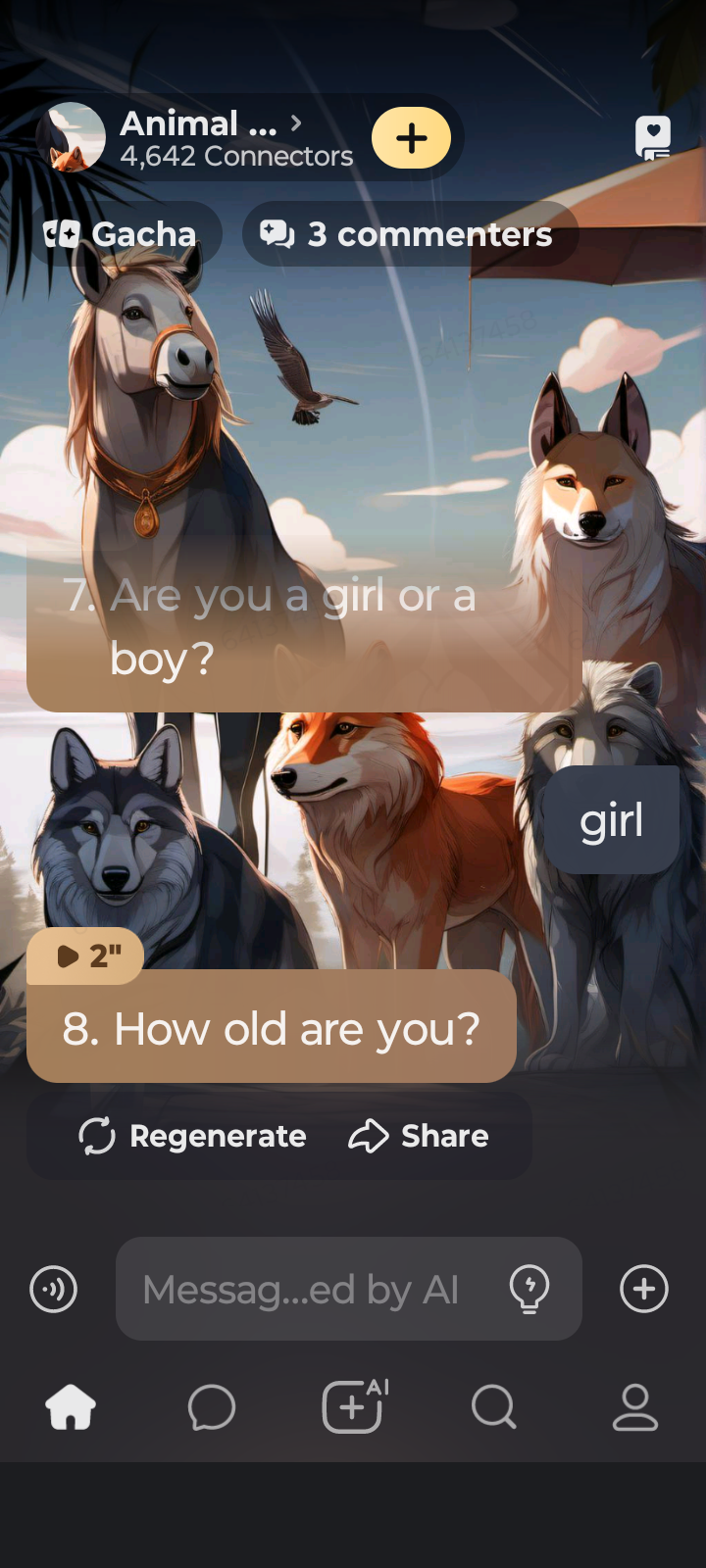
Task: Tap the yellow plus connect button
Action: pos(411,138)
